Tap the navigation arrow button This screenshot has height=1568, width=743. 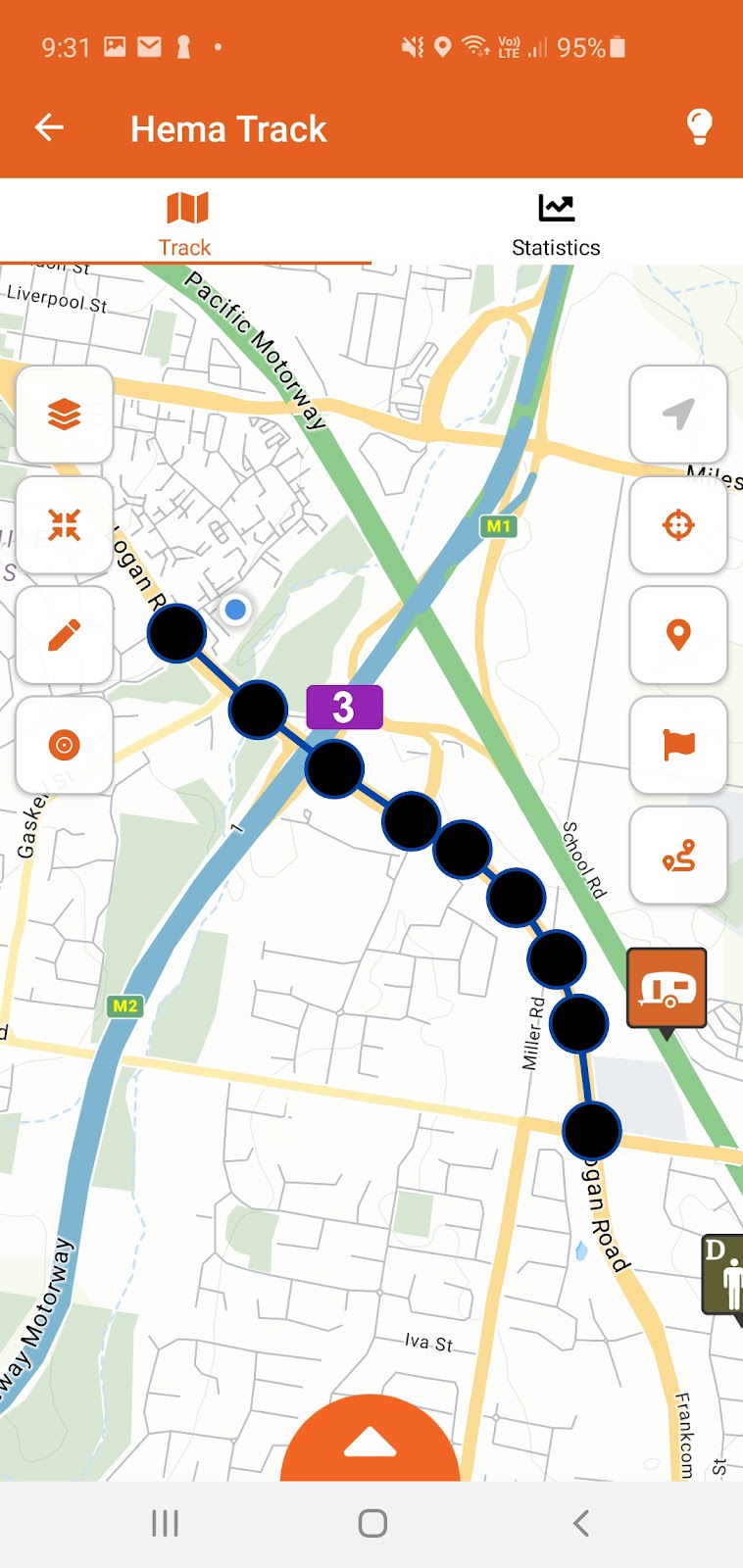(678, 415)
